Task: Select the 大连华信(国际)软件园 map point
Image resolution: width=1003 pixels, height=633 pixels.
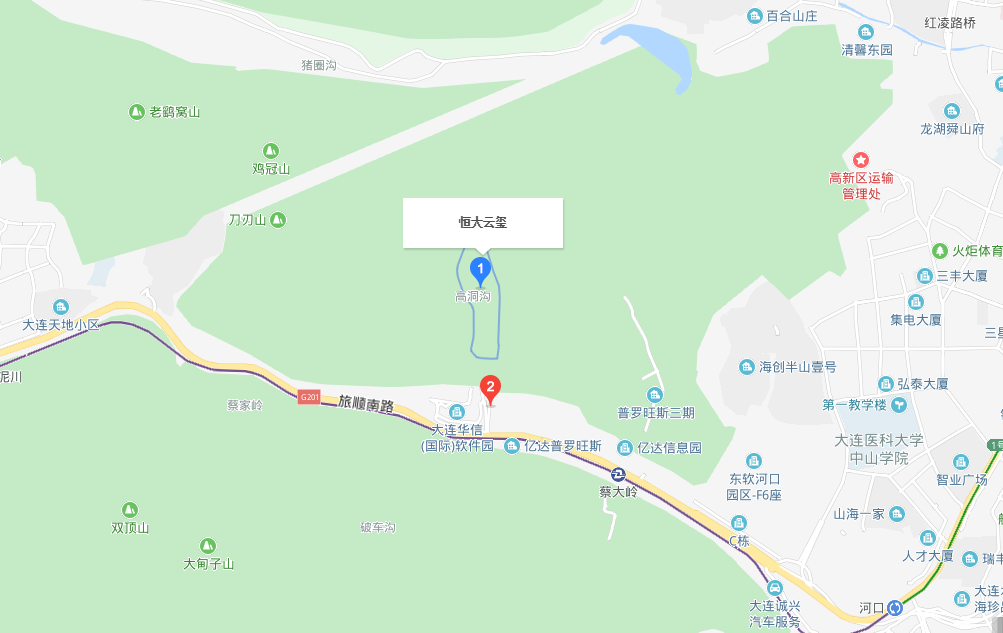Action: [x=457, y=412]
